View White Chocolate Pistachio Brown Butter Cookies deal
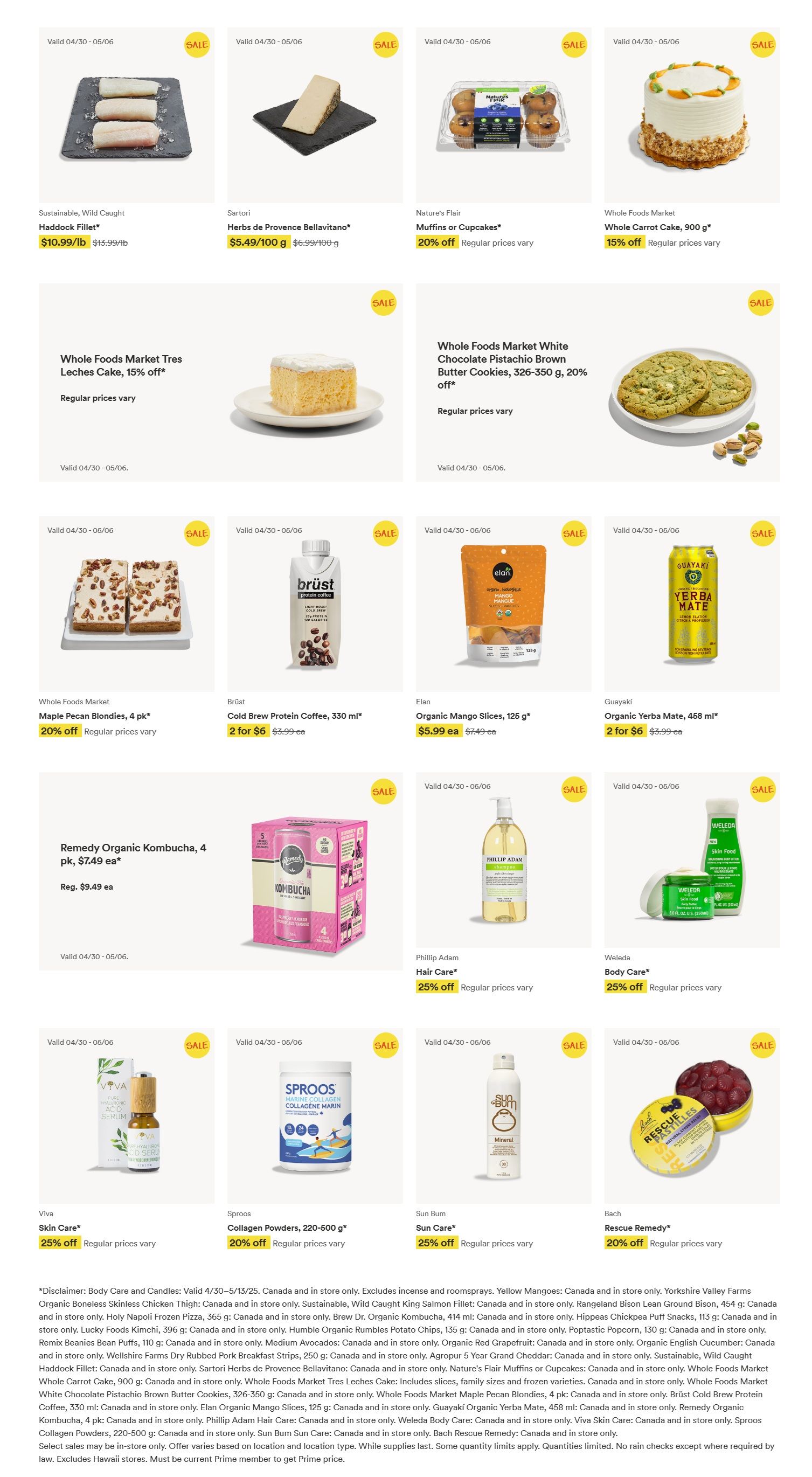Viewport: 812px width, 1477px height. coord(598,383)
